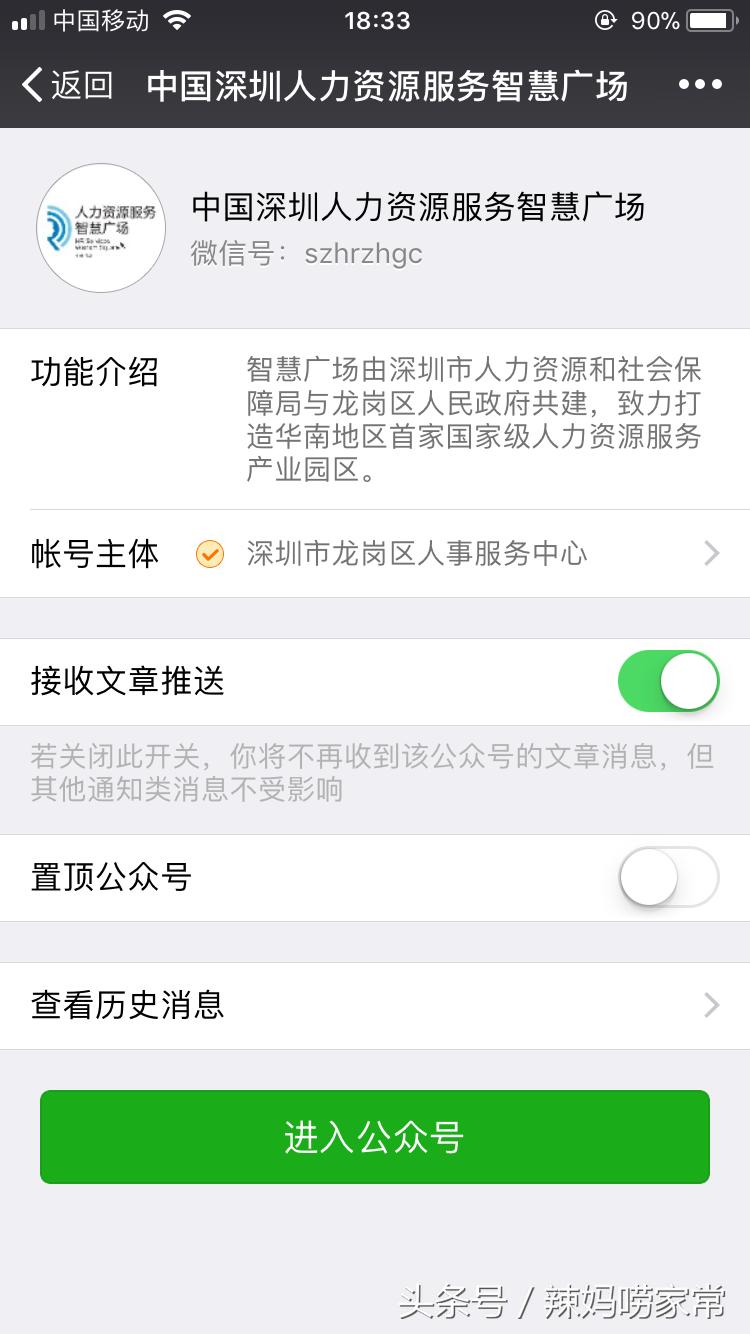Tap the back chevron arrow icon

[30, 85]
